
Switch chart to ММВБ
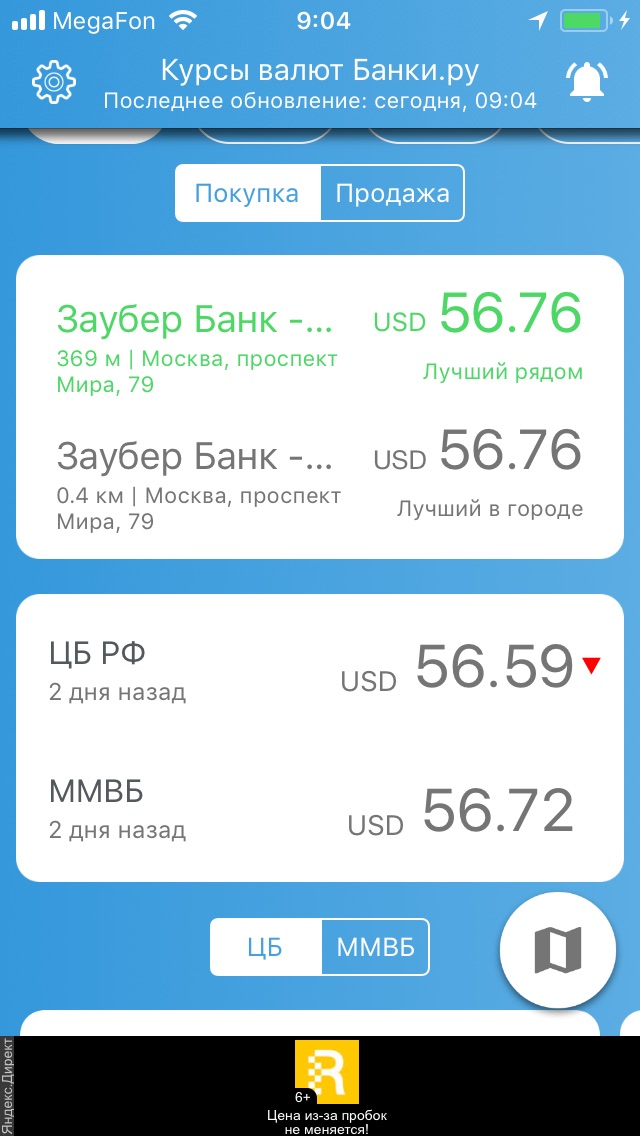tap(375, 947)
